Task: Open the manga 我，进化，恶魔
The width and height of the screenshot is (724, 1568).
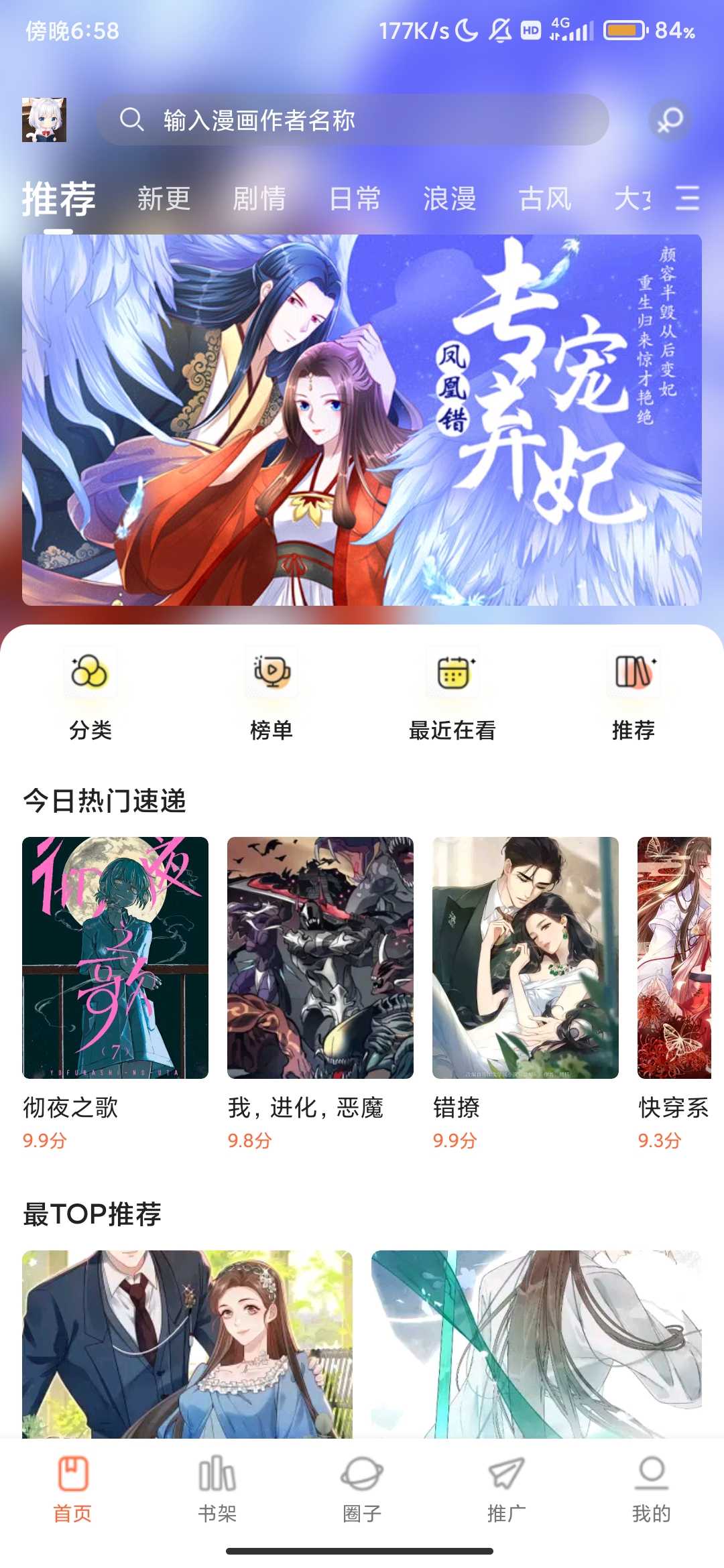Action: tap(320, 958)
